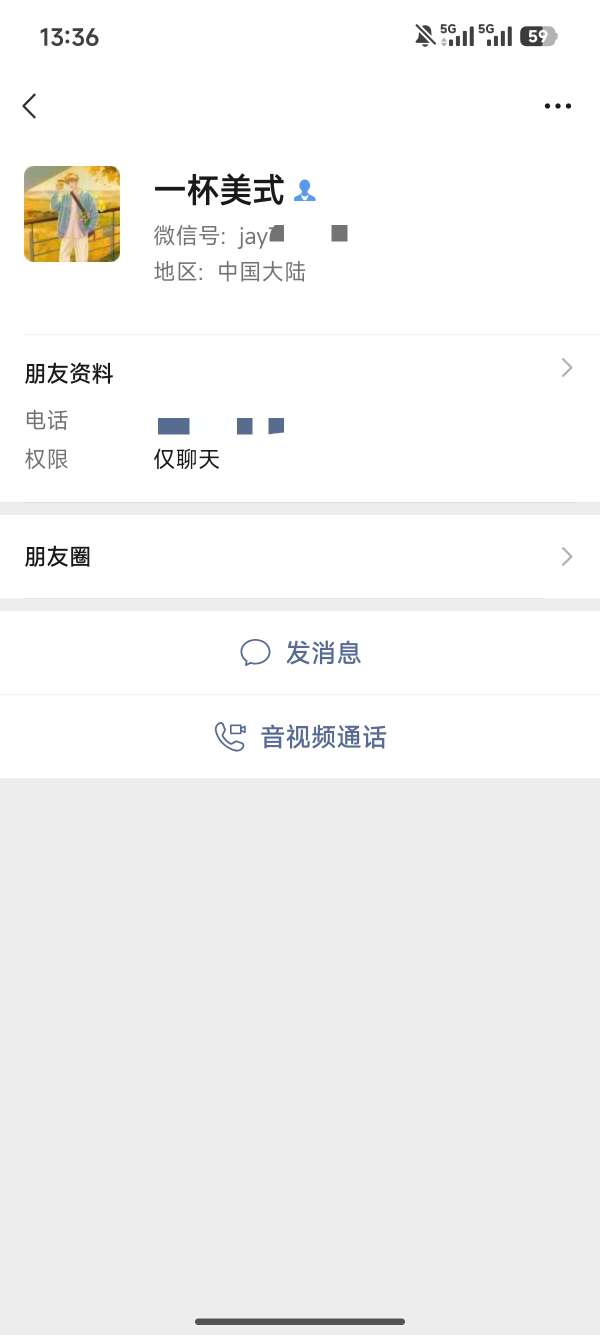View the 一杯美式 profile avatar
The image size is (600, 1335).
[x=72, y=214]
